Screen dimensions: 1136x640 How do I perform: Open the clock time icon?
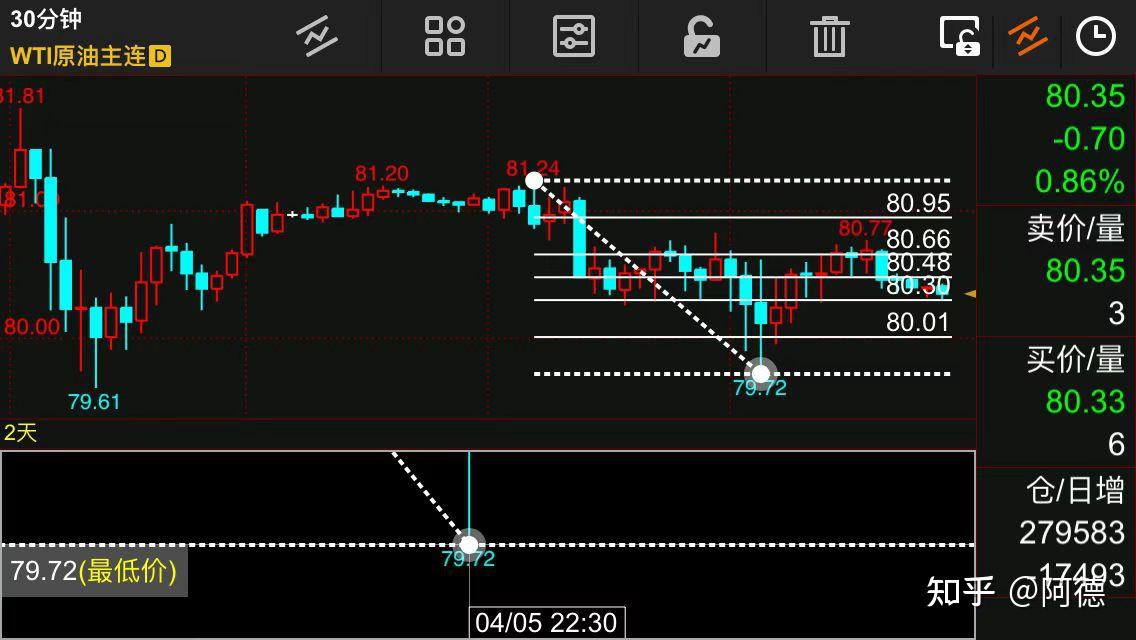(x=1095, y=37)
